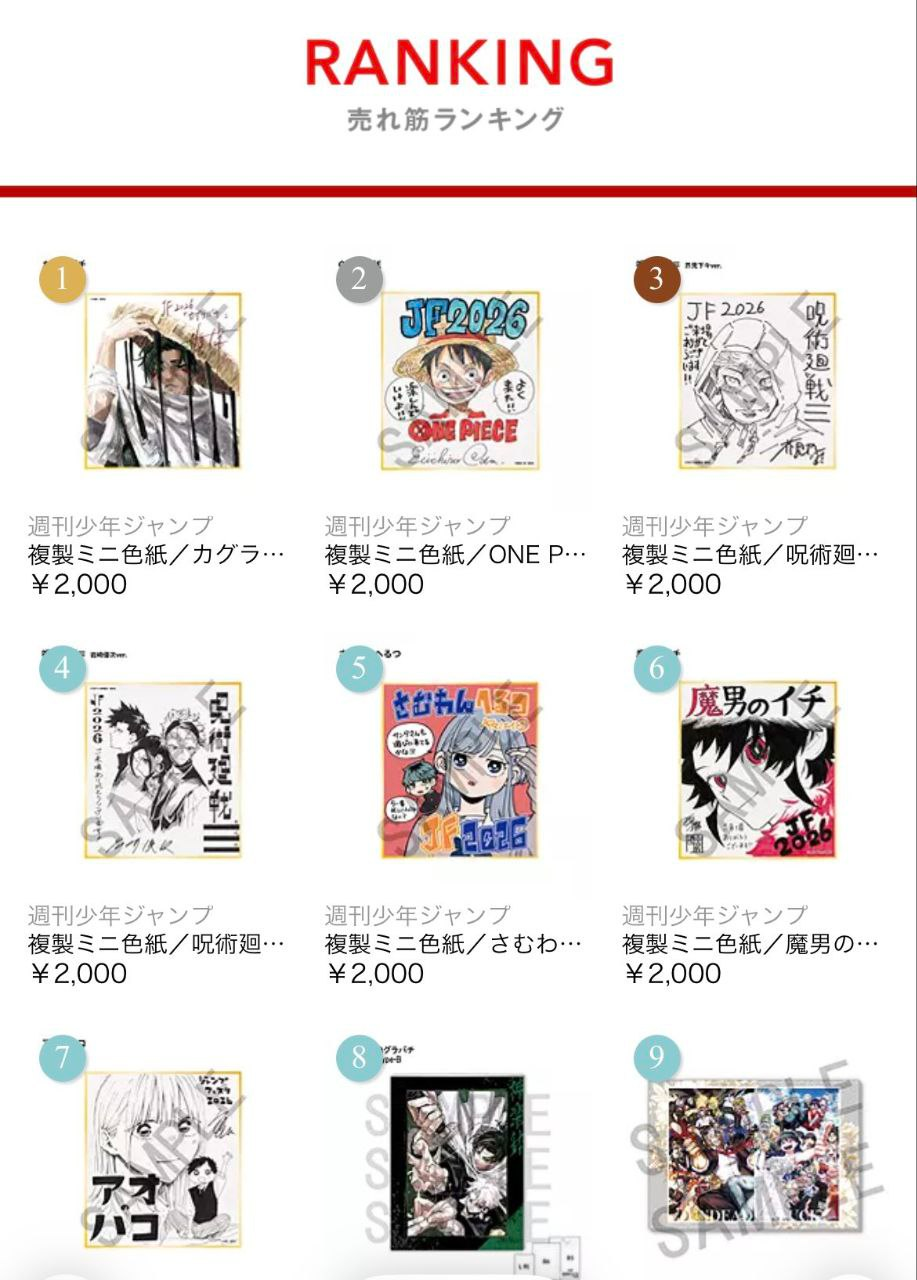917x1280 pixels.
Task: View the rank 6 魔男のイチ mini shikishi
Action: coord(757,770)
